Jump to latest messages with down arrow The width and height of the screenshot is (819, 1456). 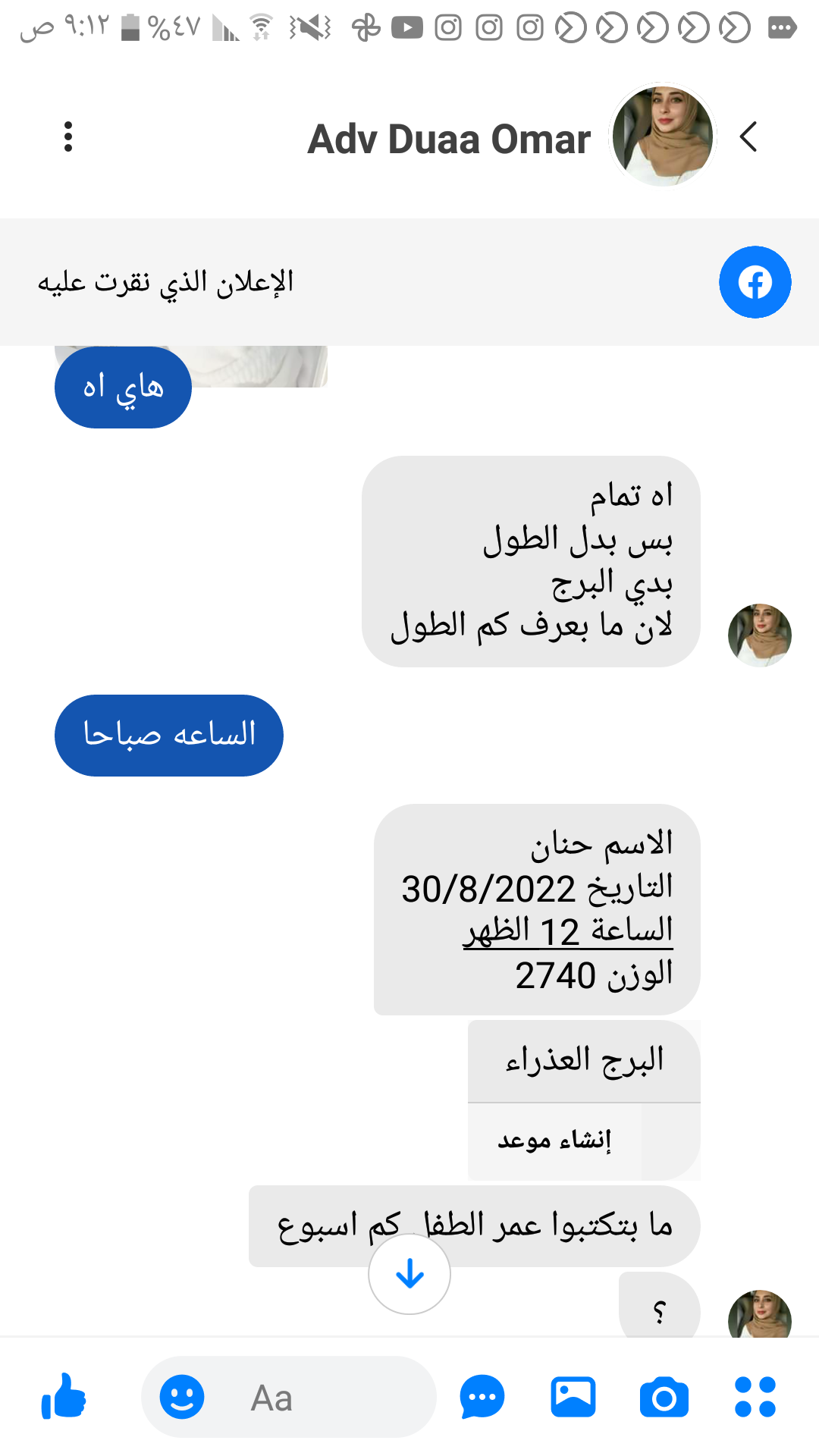(409, 1274)
